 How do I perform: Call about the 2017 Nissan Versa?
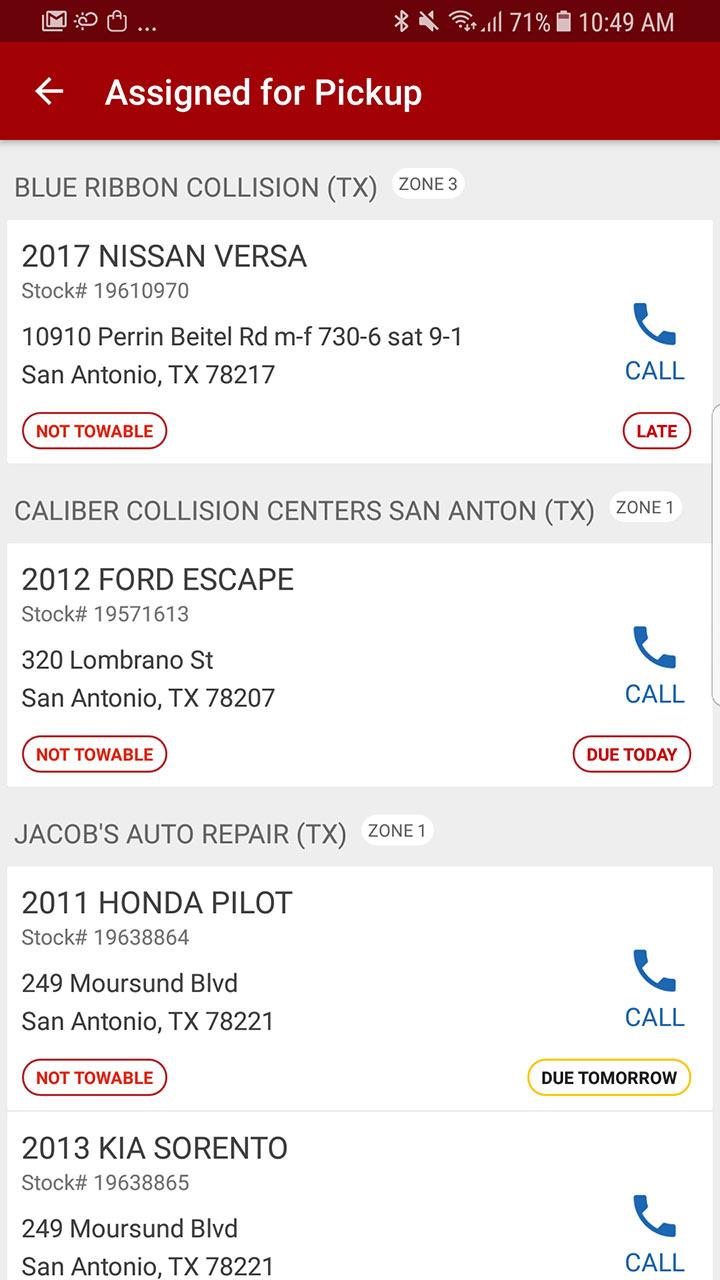click(x=655, y=343)
